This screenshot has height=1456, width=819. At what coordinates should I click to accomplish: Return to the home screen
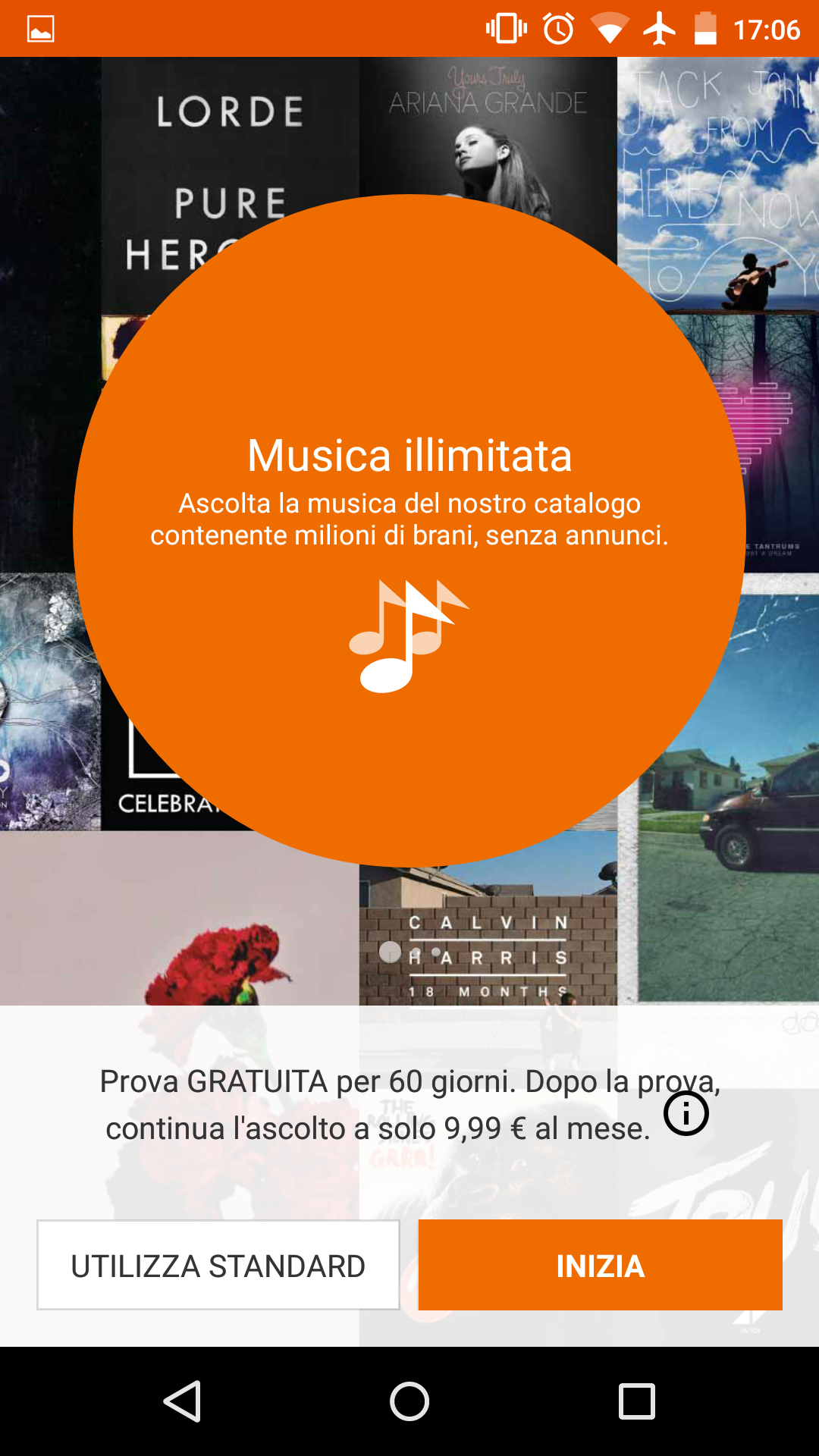(409, 1401)
